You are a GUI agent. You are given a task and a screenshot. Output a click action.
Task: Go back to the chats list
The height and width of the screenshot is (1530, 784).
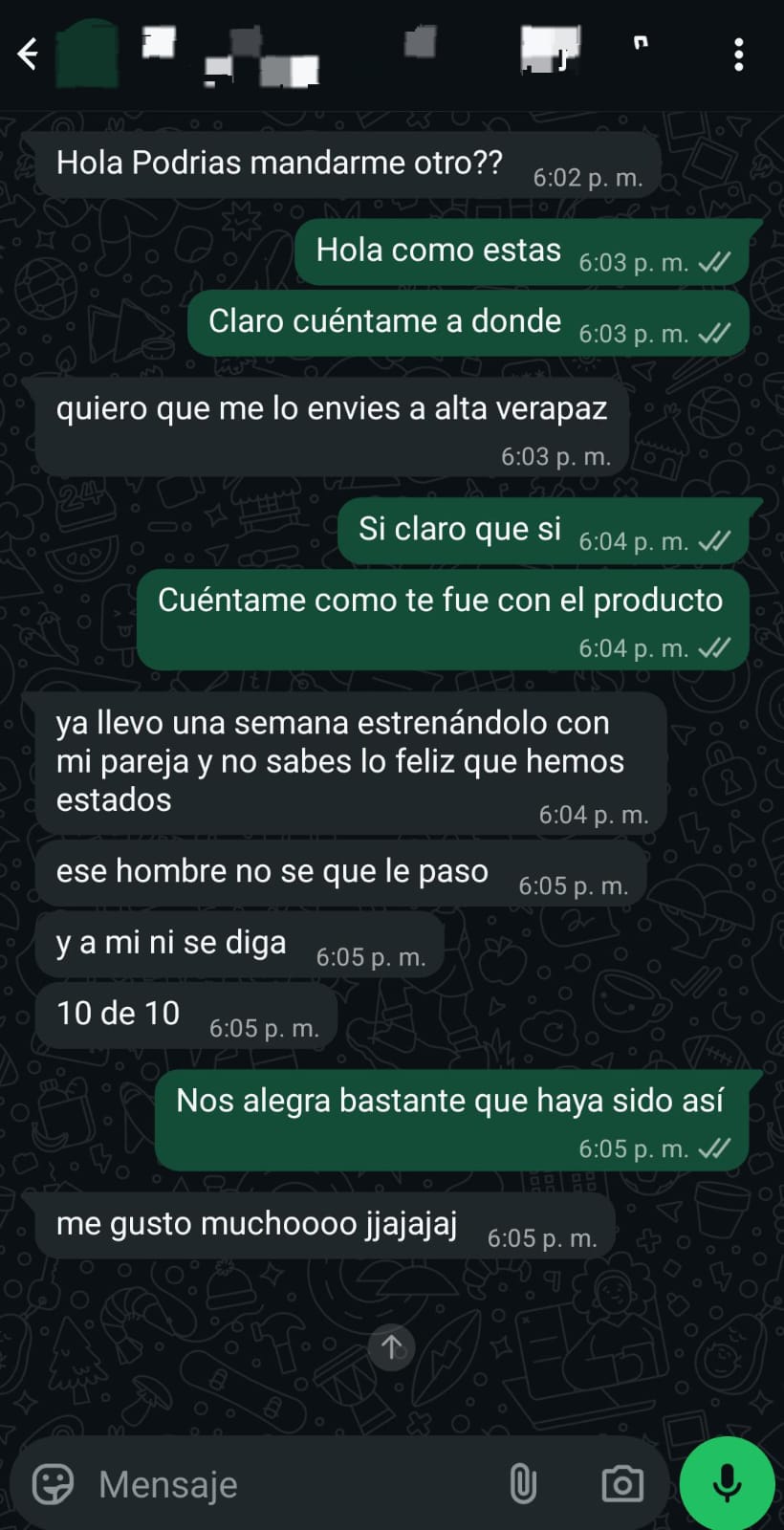pyautogui.click(x=28, y=55)
